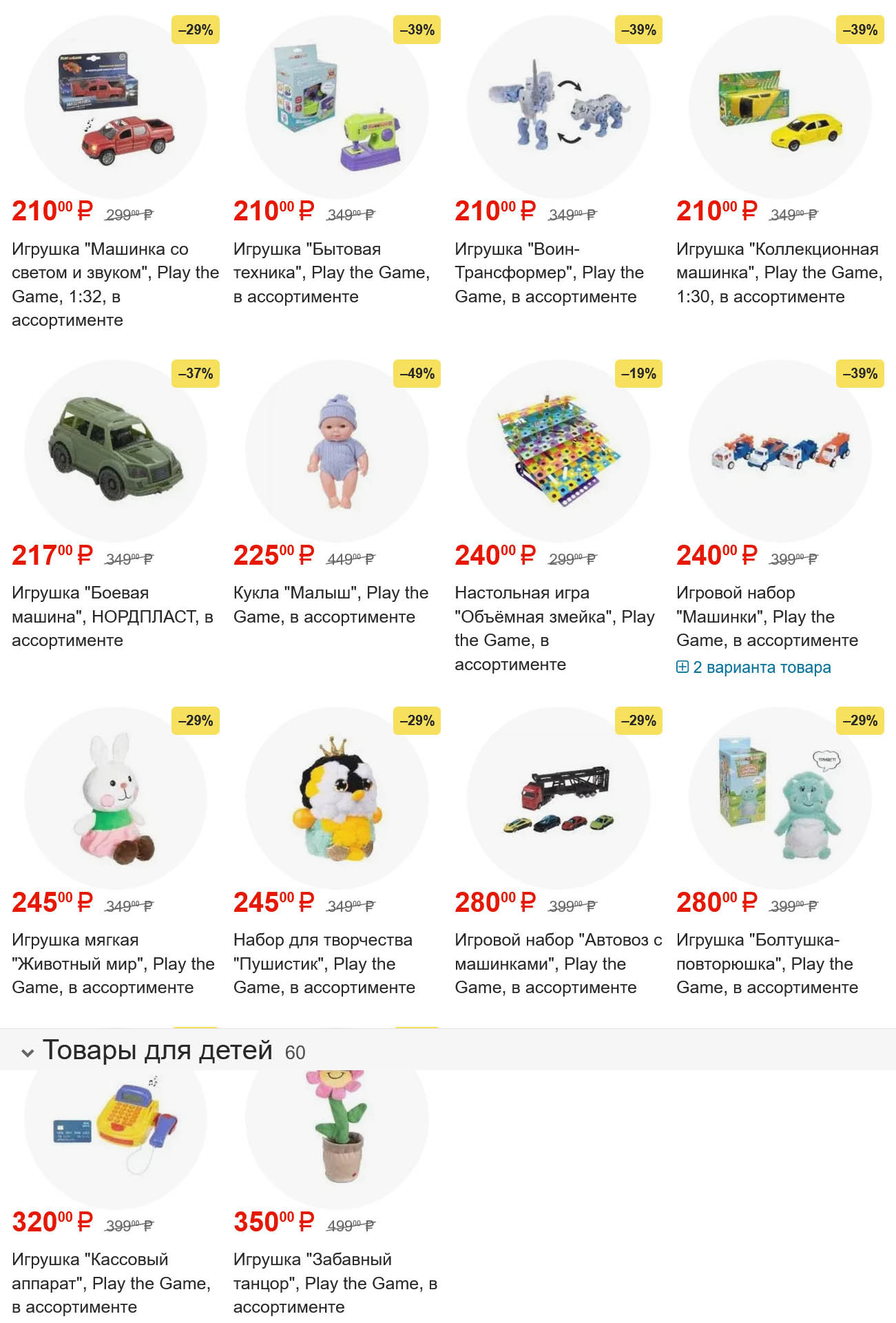View the "Воин-Трансформер" toy card
Screen dimensions: 896x1323
(x=549, y=273)
